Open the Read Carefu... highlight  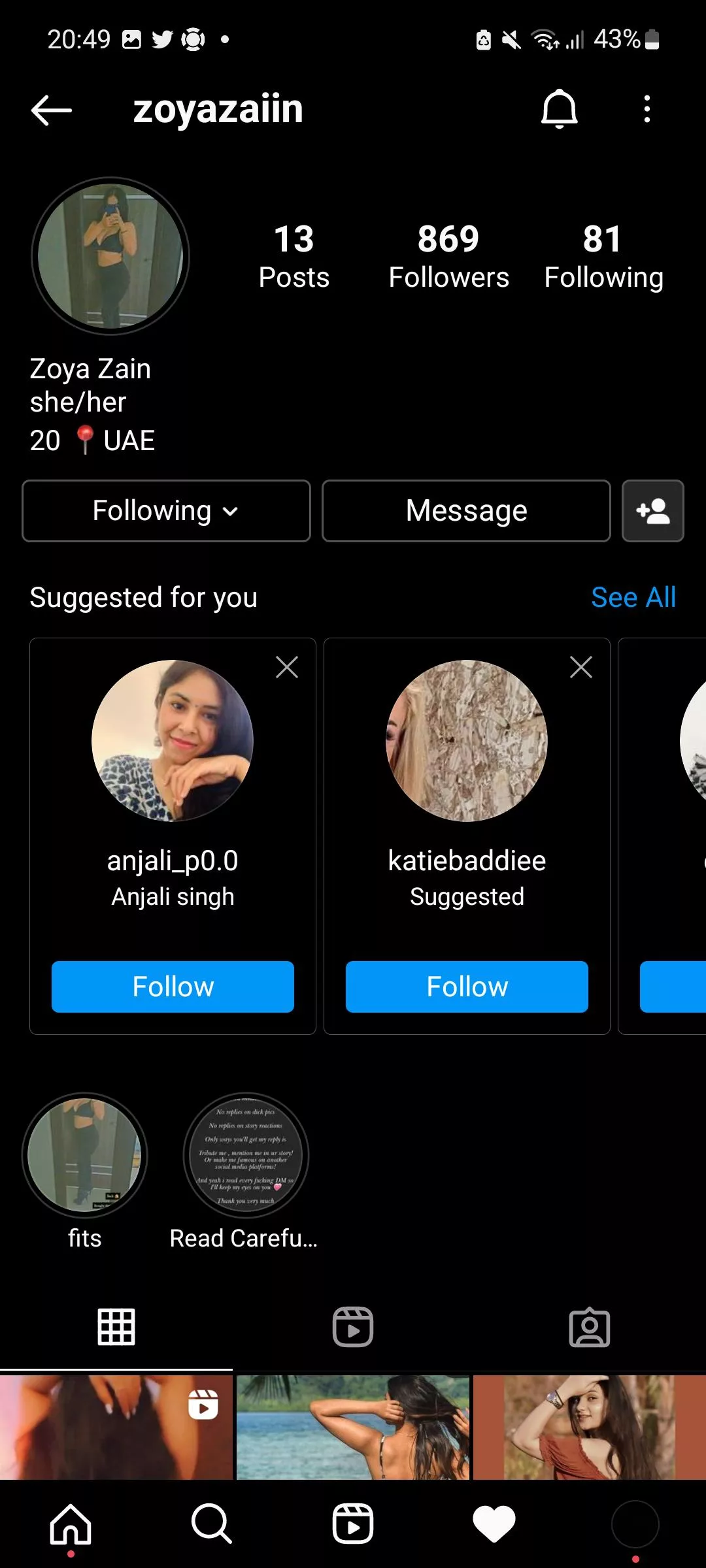pos(246,1155)
